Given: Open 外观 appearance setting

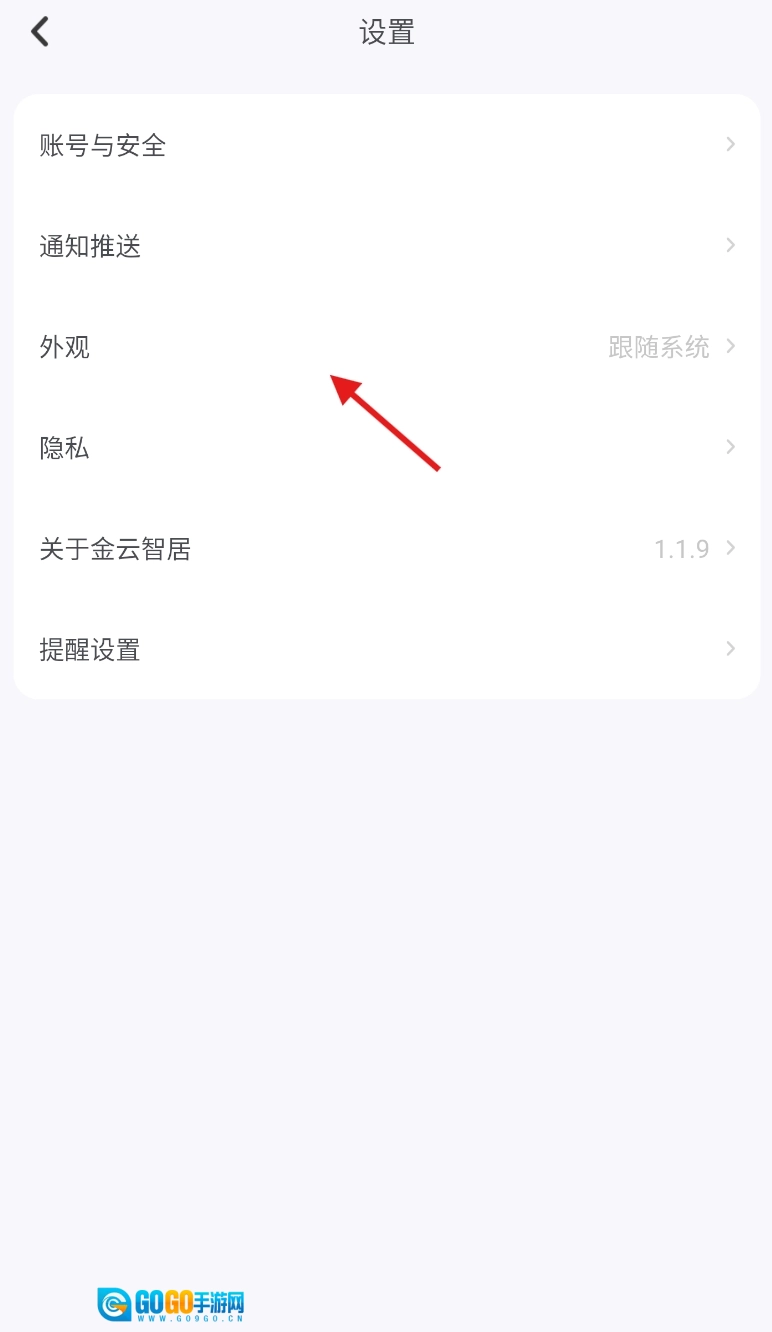Looking at the screenshot, I should (386, 347).
